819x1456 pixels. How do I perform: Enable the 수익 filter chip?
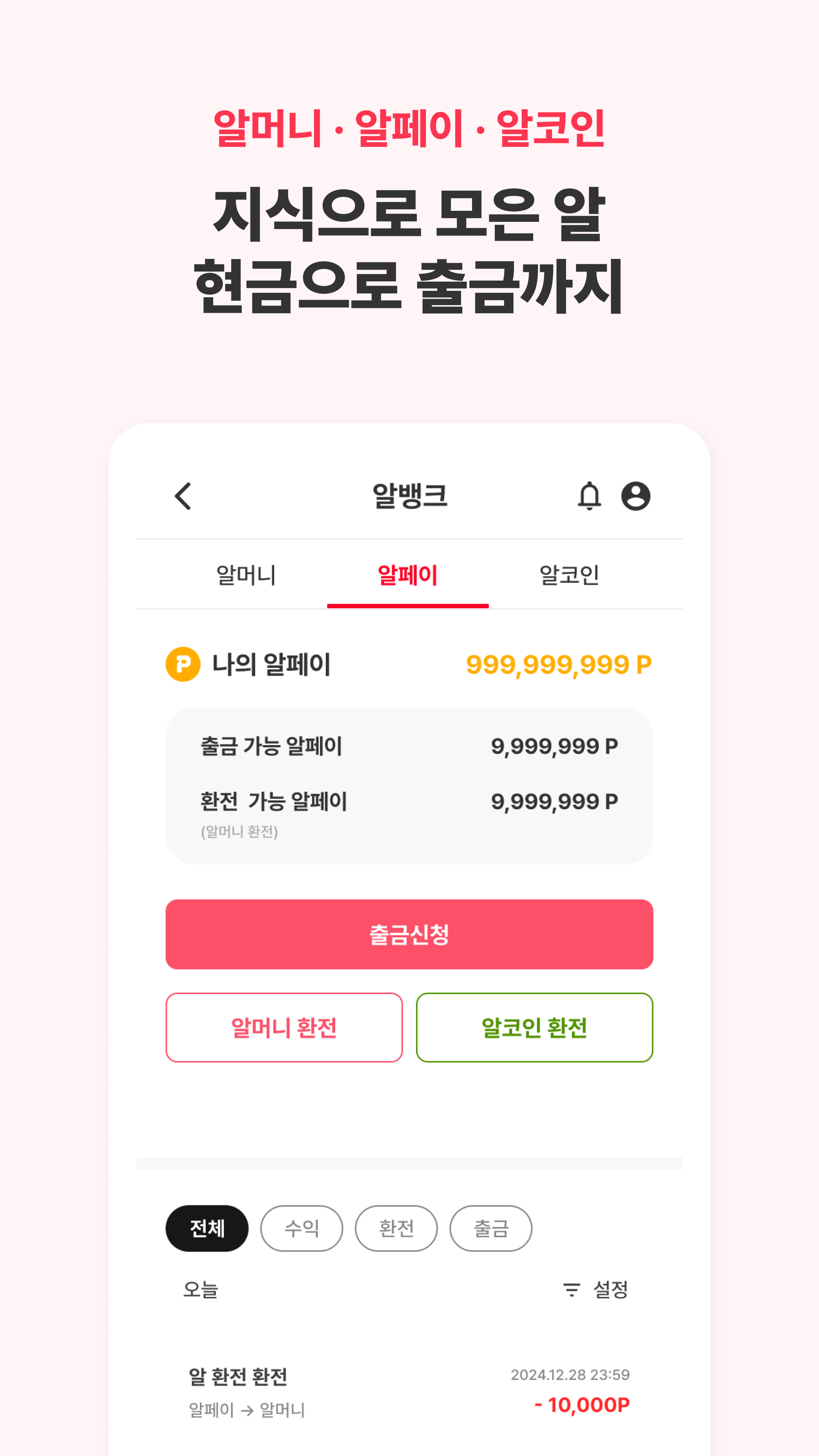tap(301, 1228)
